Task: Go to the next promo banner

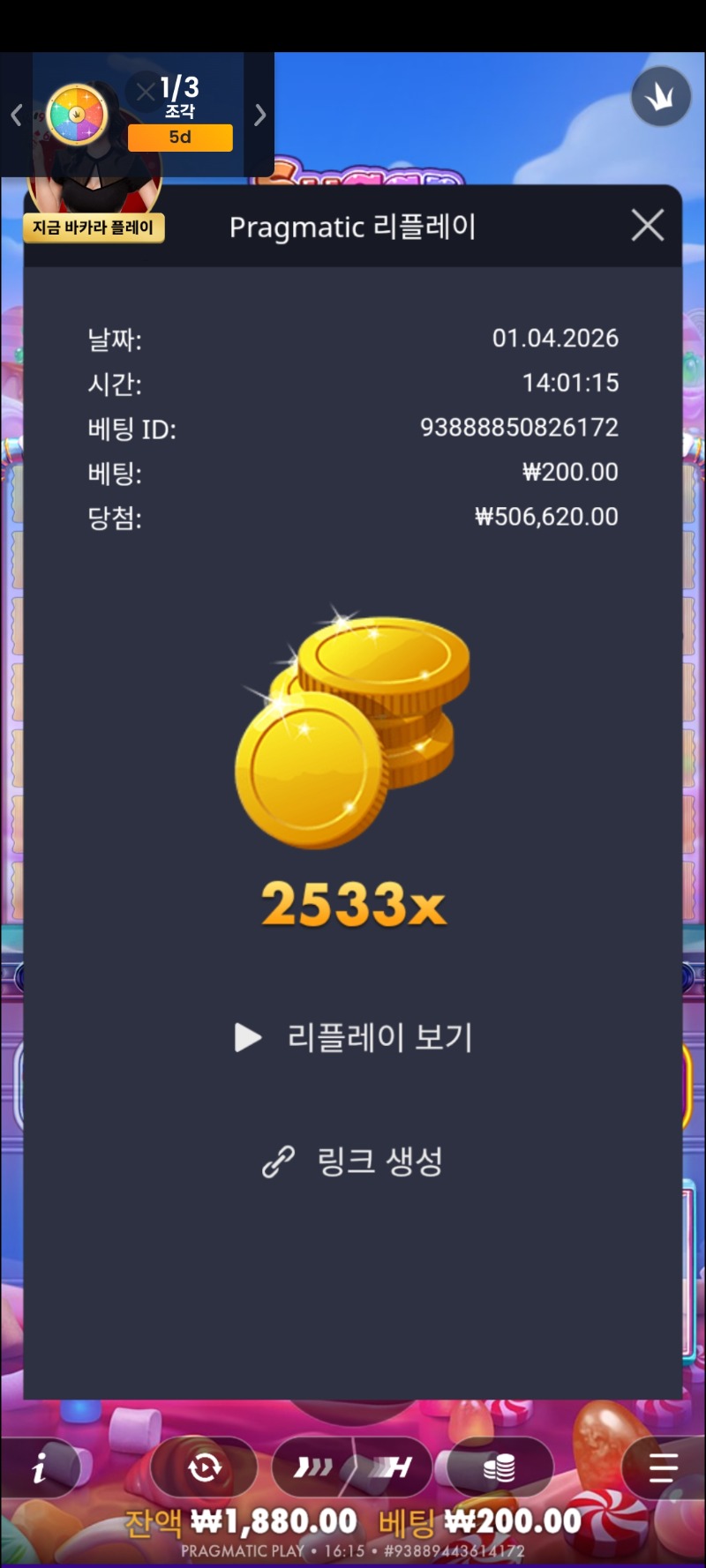Action: 259,115
